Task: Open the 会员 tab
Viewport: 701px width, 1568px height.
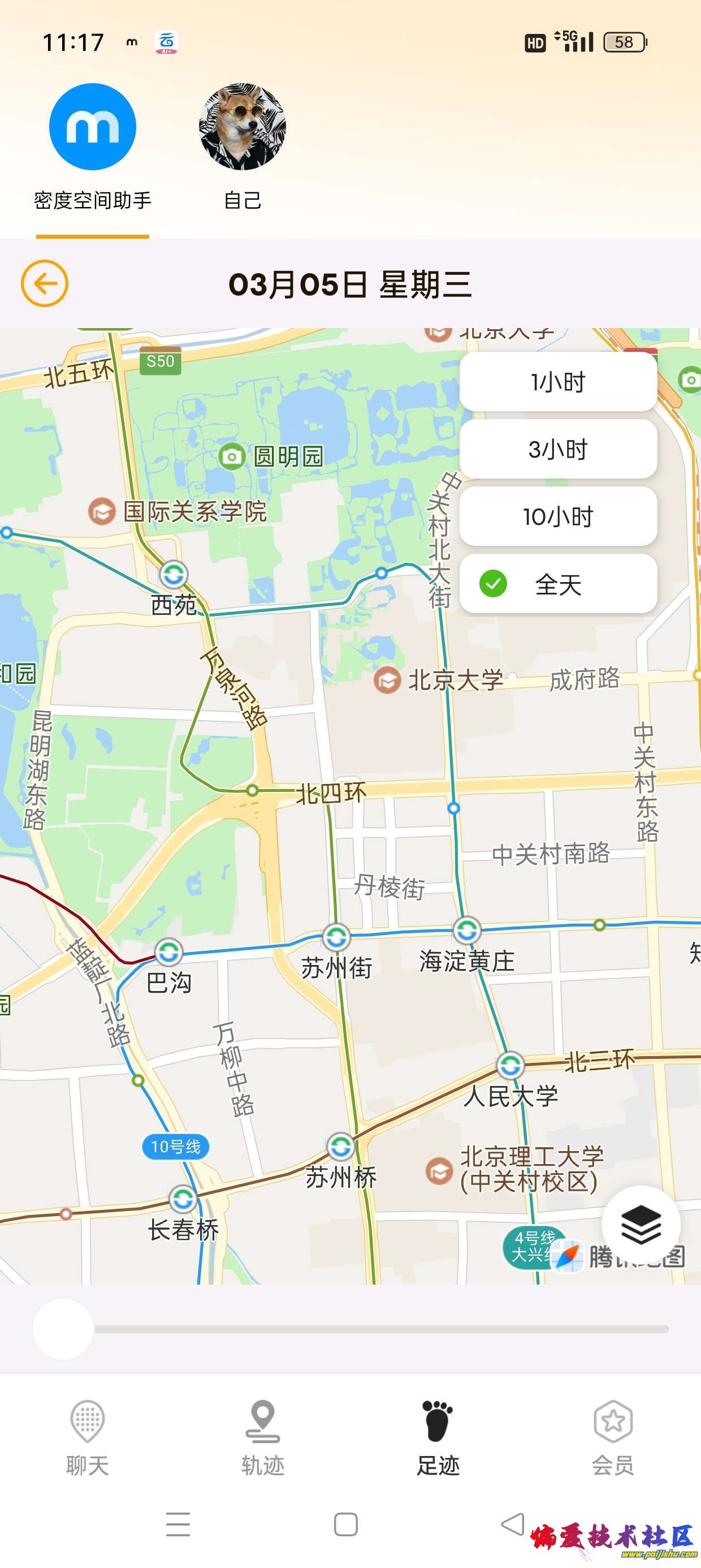Action: 613,1438
